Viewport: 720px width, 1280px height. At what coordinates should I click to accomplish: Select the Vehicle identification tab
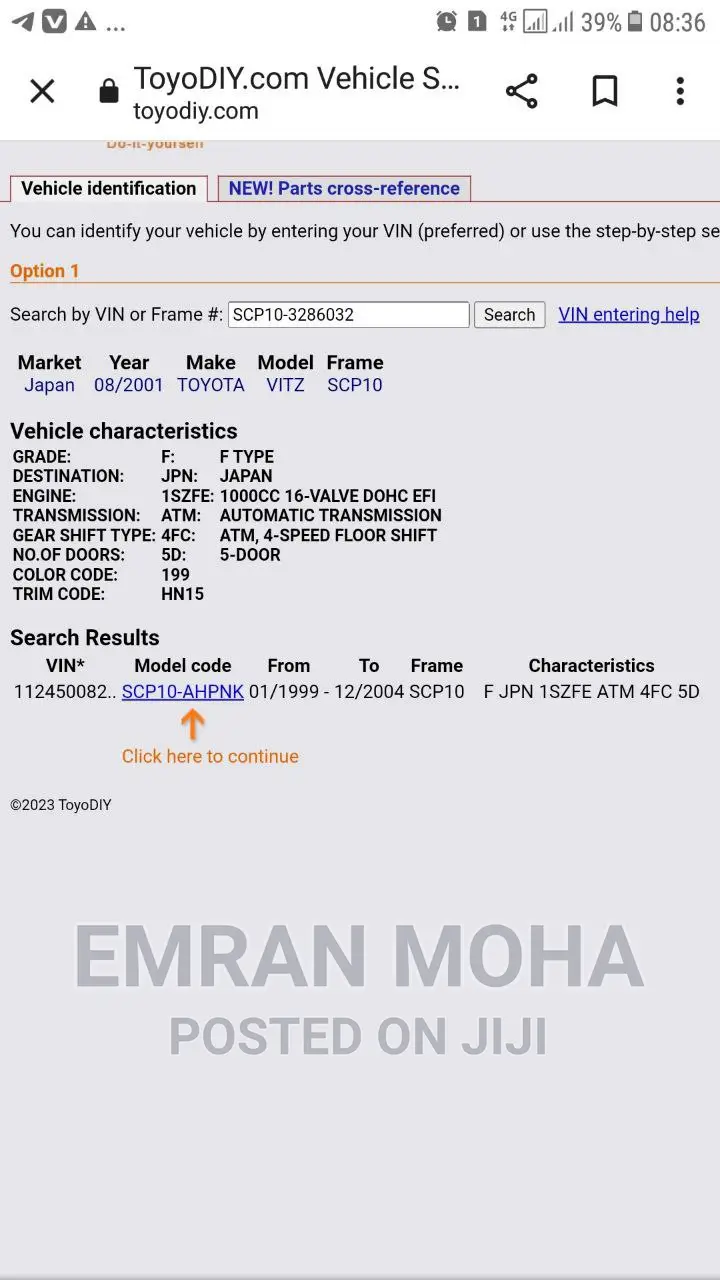[x=108, y=188]
